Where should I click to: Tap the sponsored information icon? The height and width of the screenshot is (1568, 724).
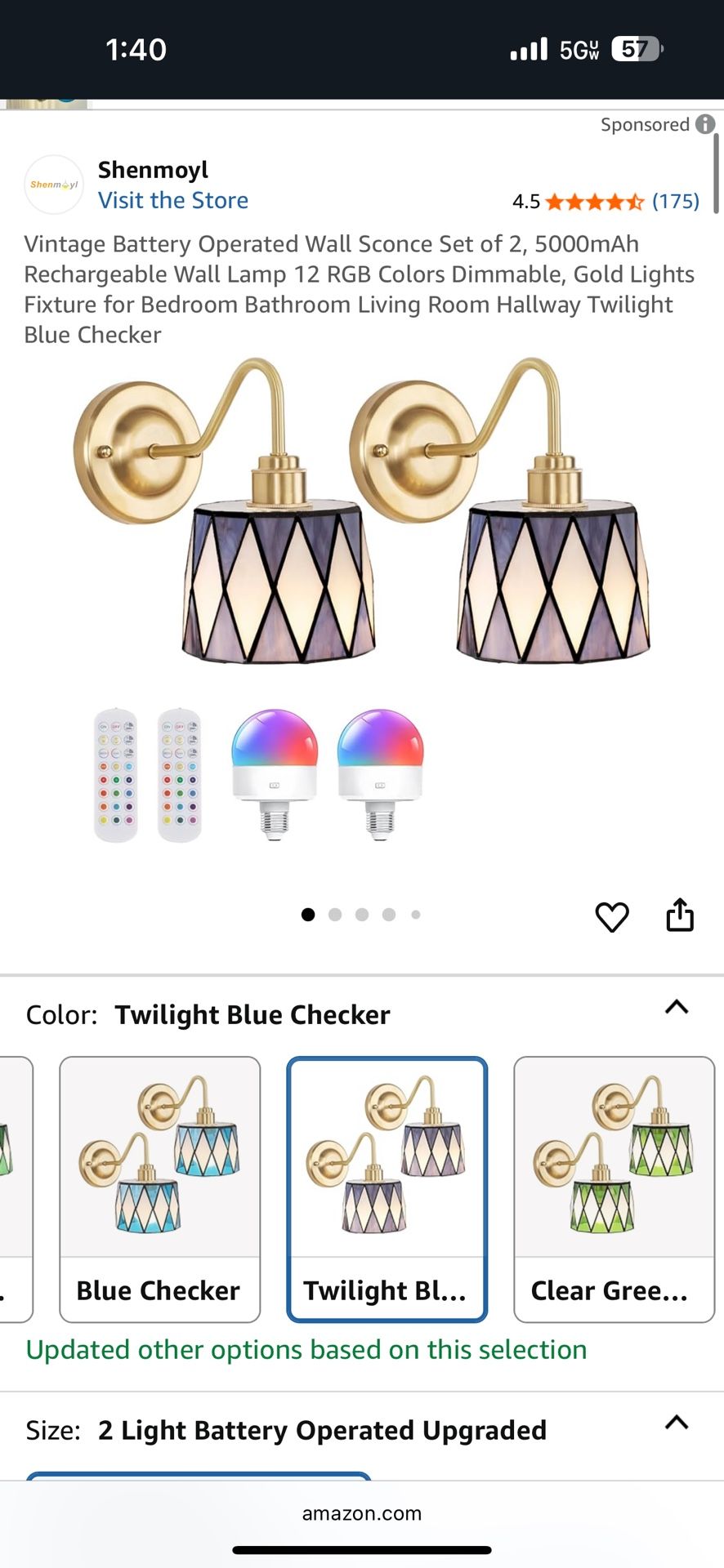tap(704, 124)
